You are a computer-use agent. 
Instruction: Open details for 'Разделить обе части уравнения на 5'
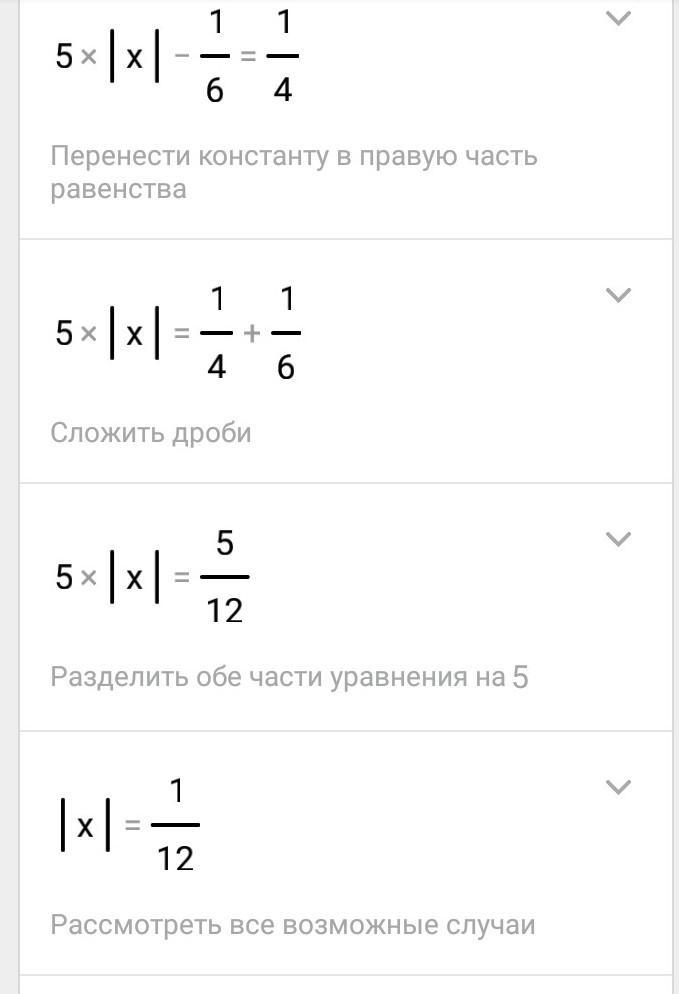[x=620, y=539]
